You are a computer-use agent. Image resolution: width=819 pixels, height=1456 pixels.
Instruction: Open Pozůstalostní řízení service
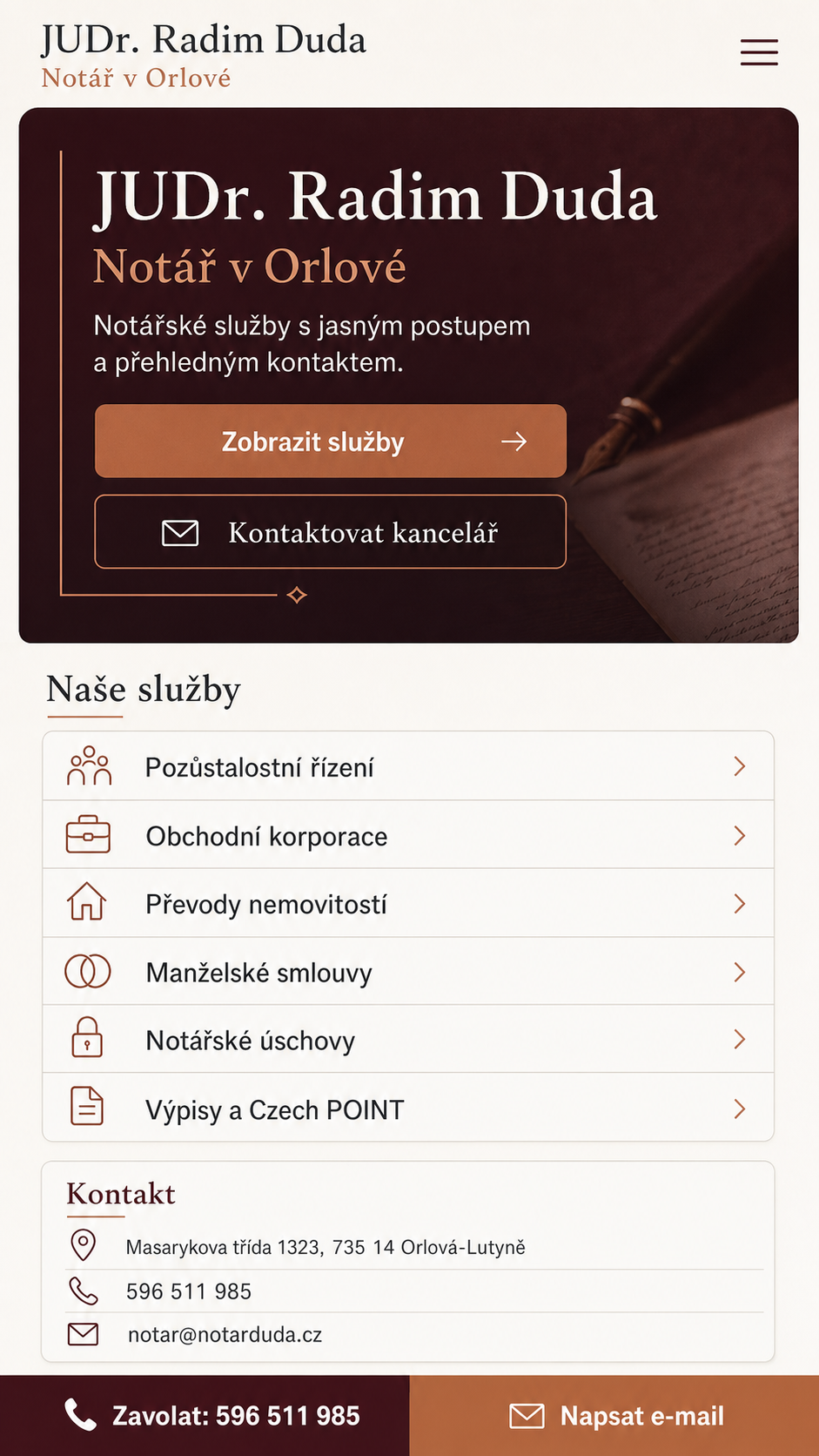coord(408,766)
